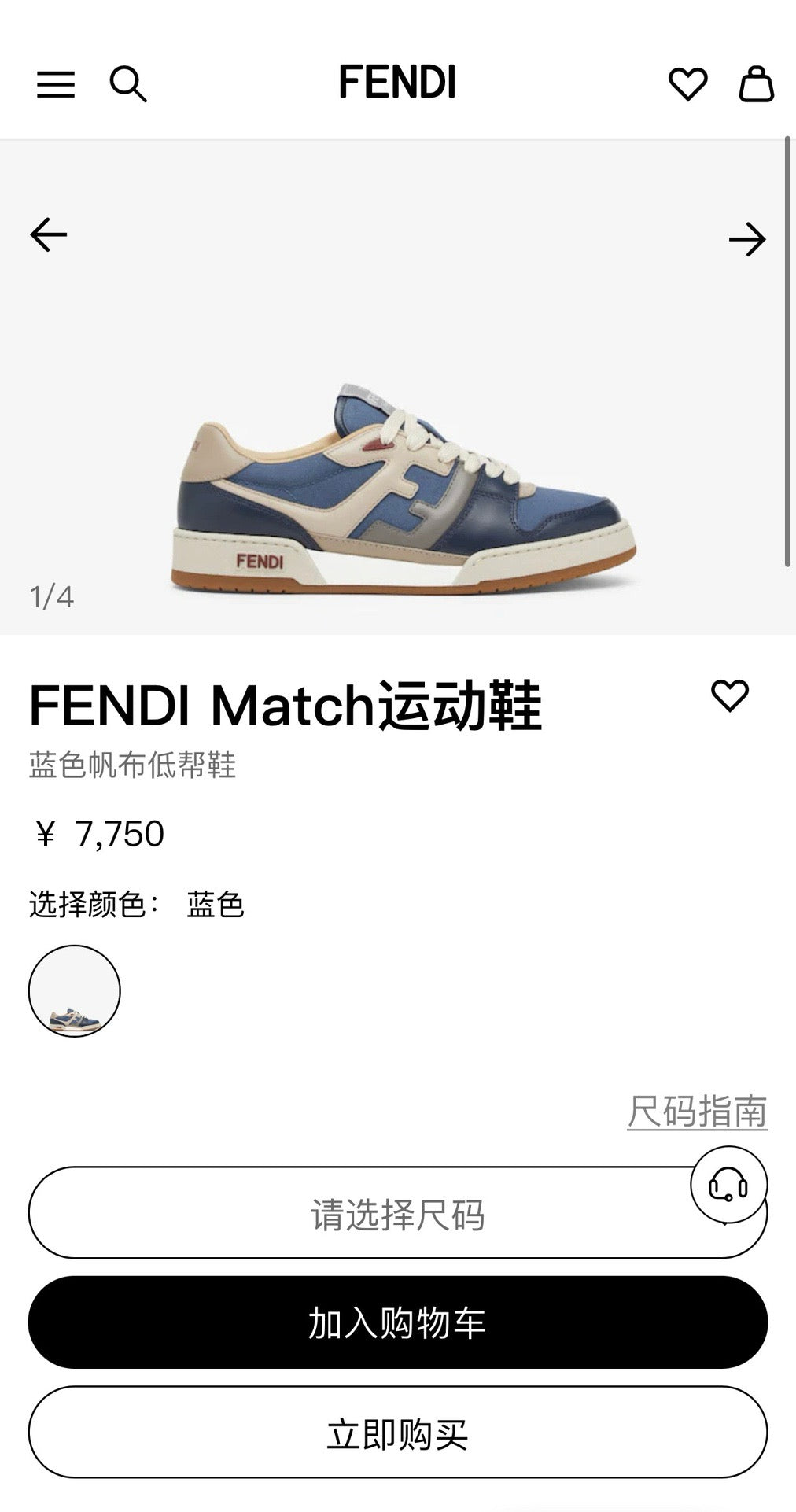Tap 加入购物车 to add to cart
Screen dimensions: 796x1512
pos(397,1322)
